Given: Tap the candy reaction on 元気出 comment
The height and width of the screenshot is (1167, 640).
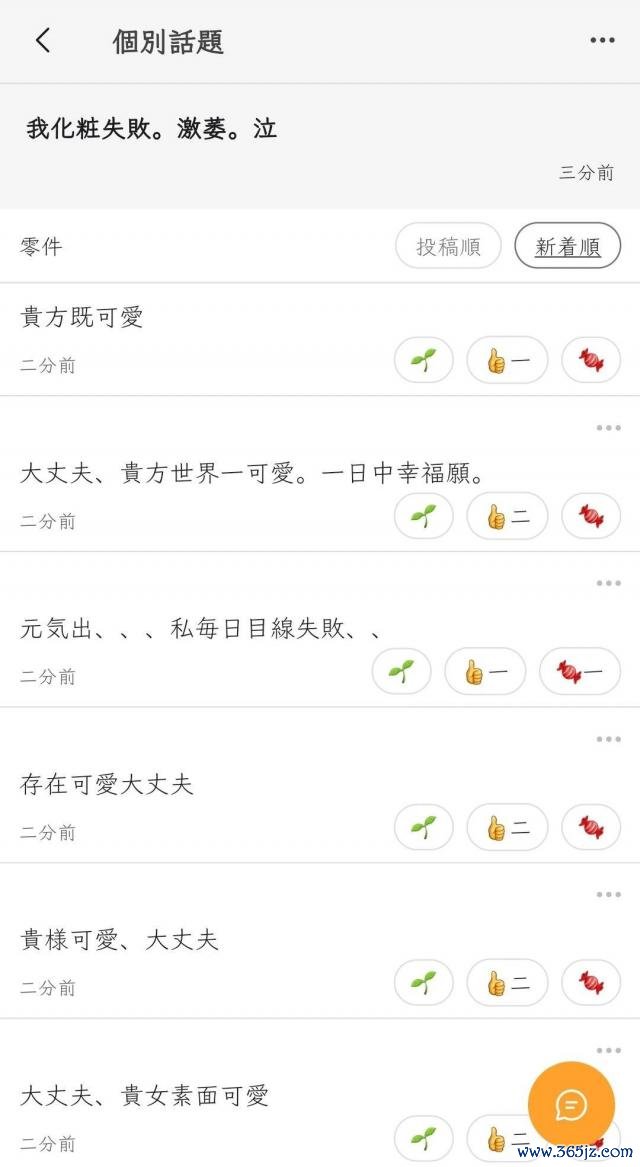Looking at the screenshot, I should point(580,672).
